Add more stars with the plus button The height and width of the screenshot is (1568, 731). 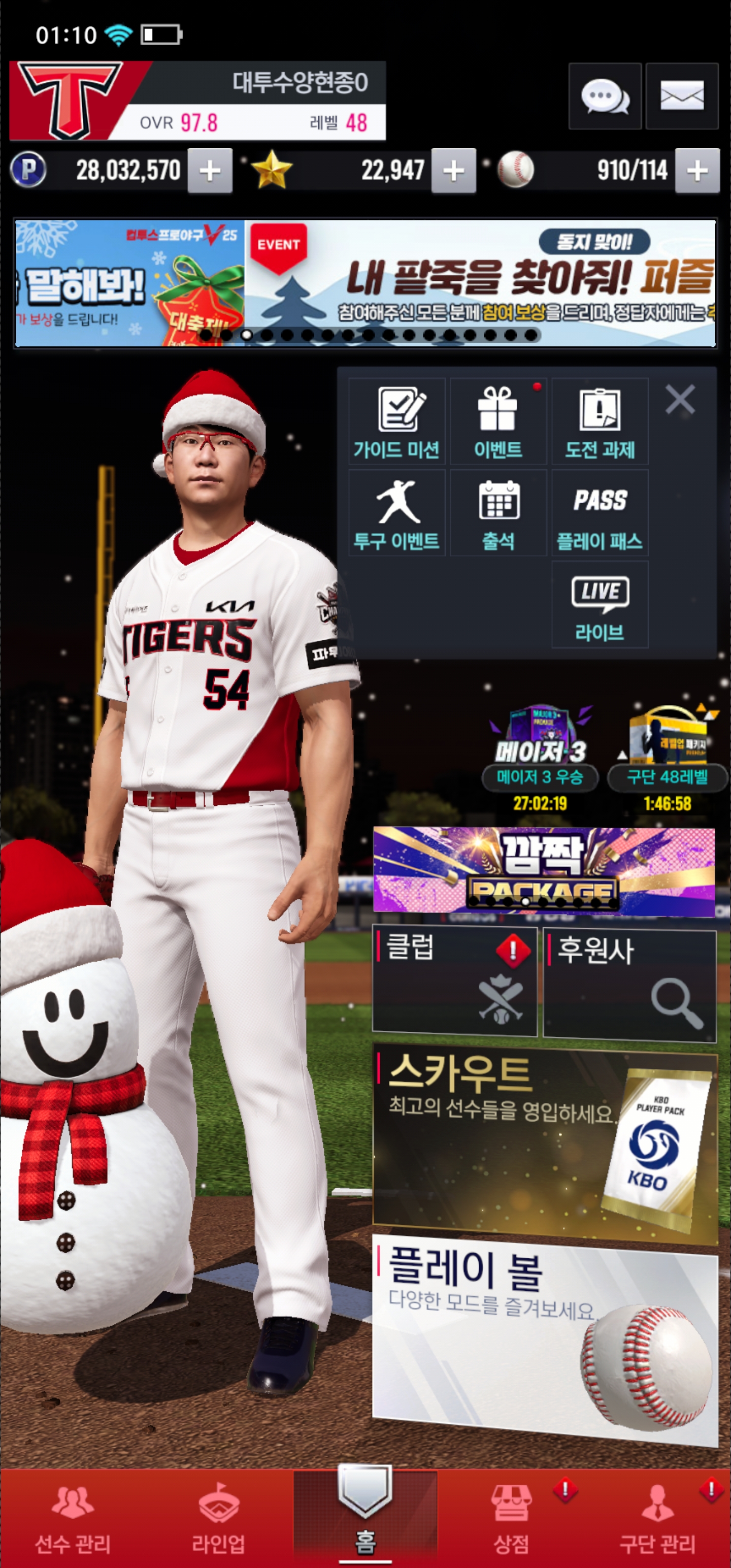point(453,171)
